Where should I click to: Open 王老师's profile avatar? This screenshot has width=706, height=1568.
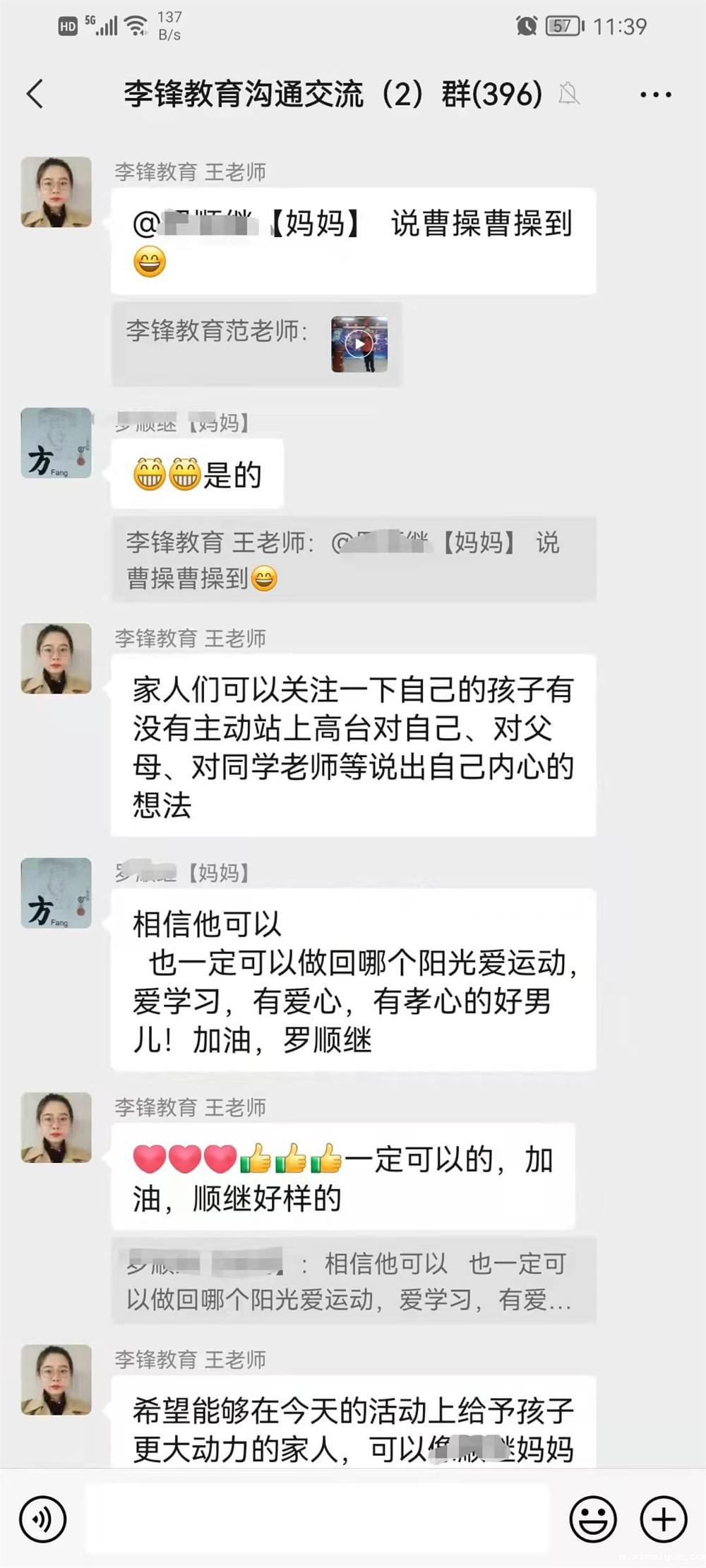pos(56,193)
